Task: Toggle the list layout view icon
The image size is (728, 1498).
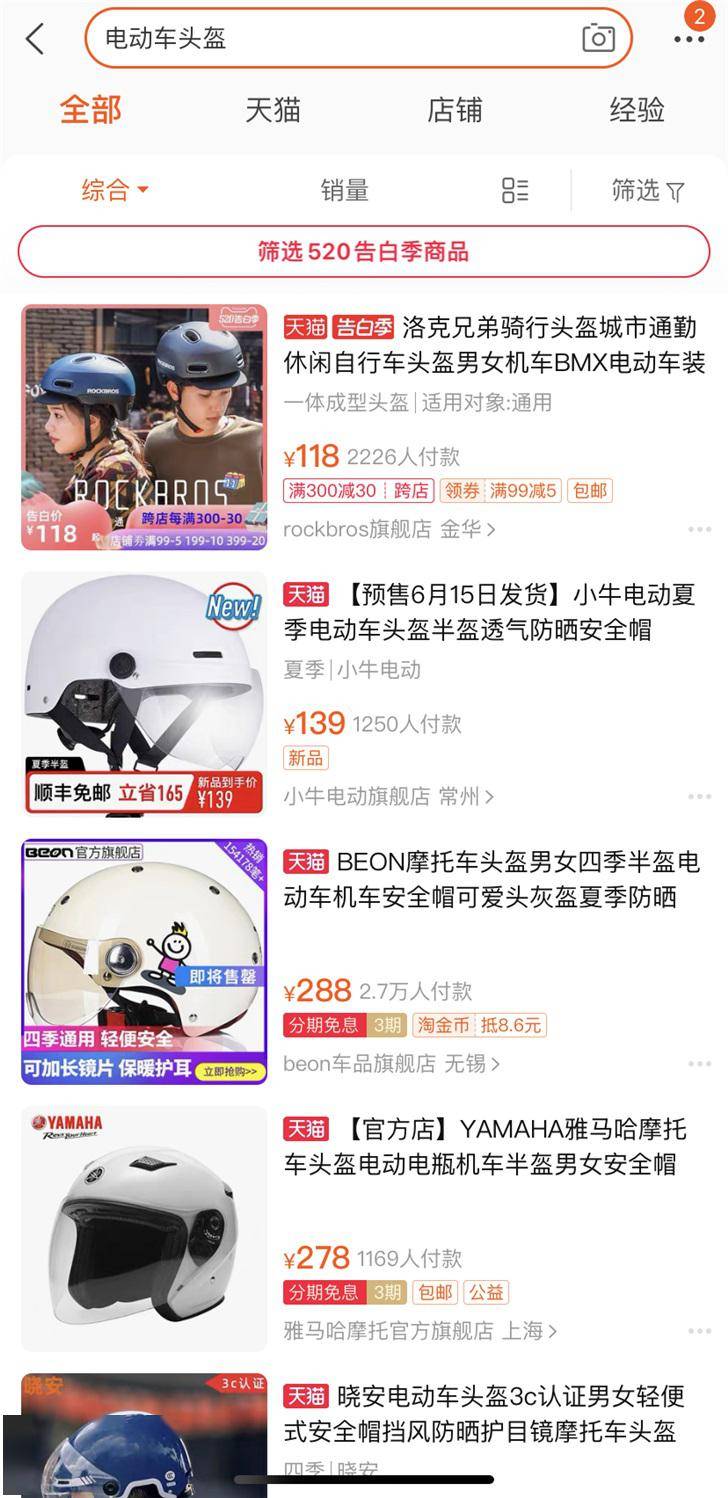Action: 515,190
